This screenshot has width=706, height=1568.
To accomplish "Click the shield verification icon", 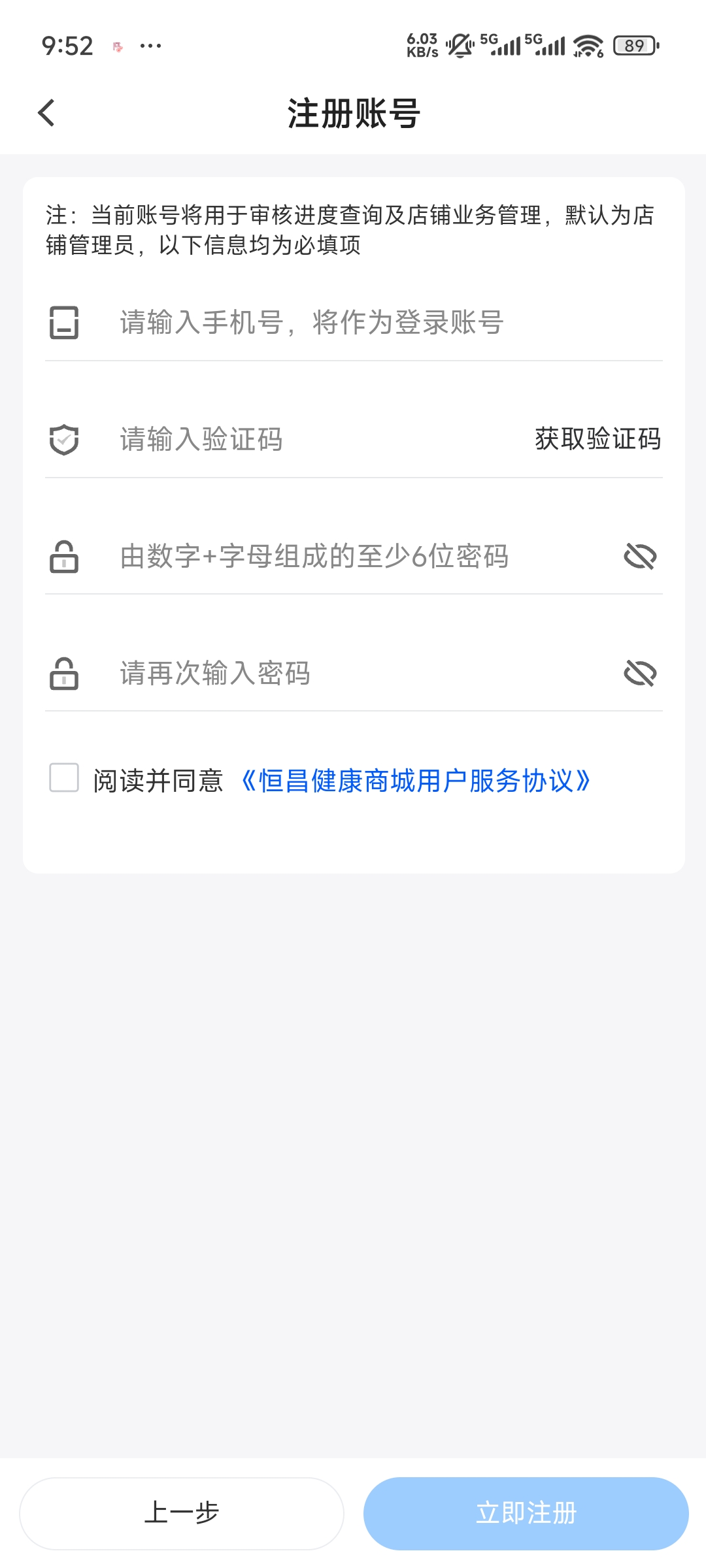I will pyautogui.click(x=63, y=440).
